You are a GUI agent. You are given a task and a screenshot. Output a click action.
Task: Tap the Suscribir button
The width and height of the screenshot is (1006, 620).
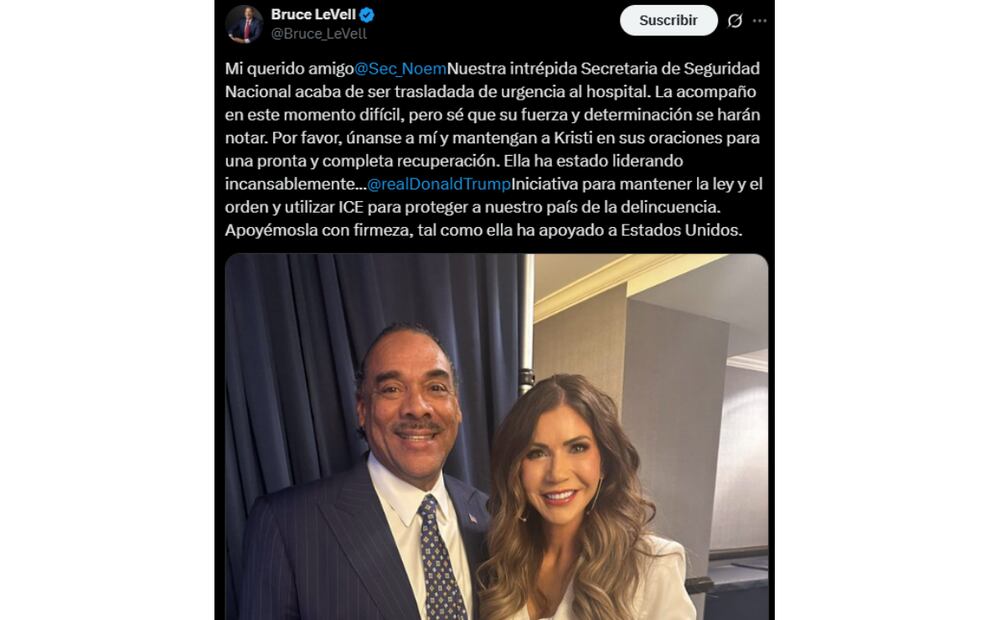[668, 21]
